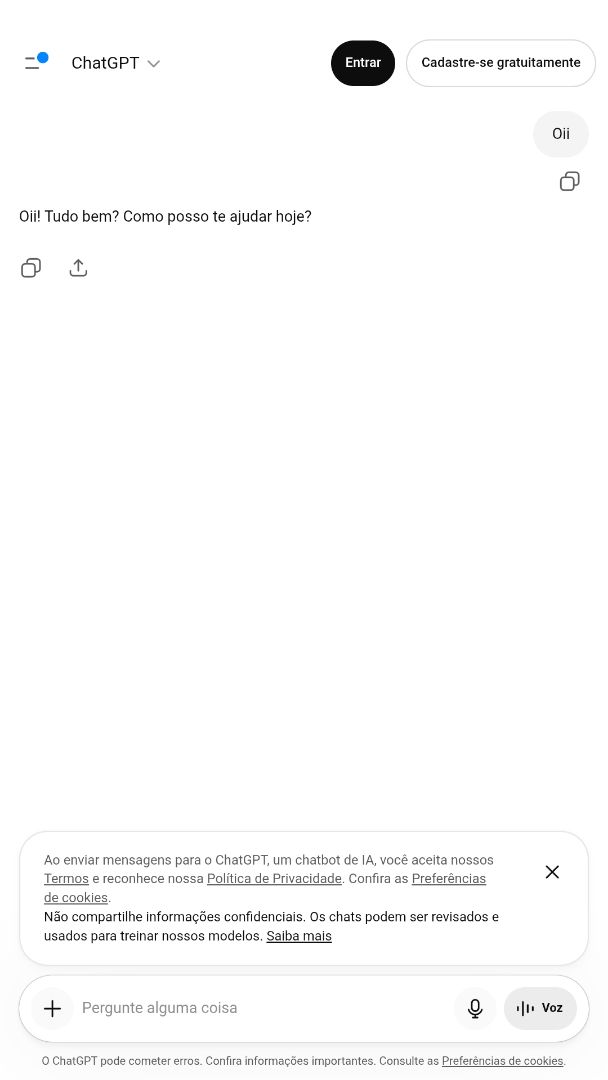
Task: Open the sidebar menu
Action: click(35, 62)
